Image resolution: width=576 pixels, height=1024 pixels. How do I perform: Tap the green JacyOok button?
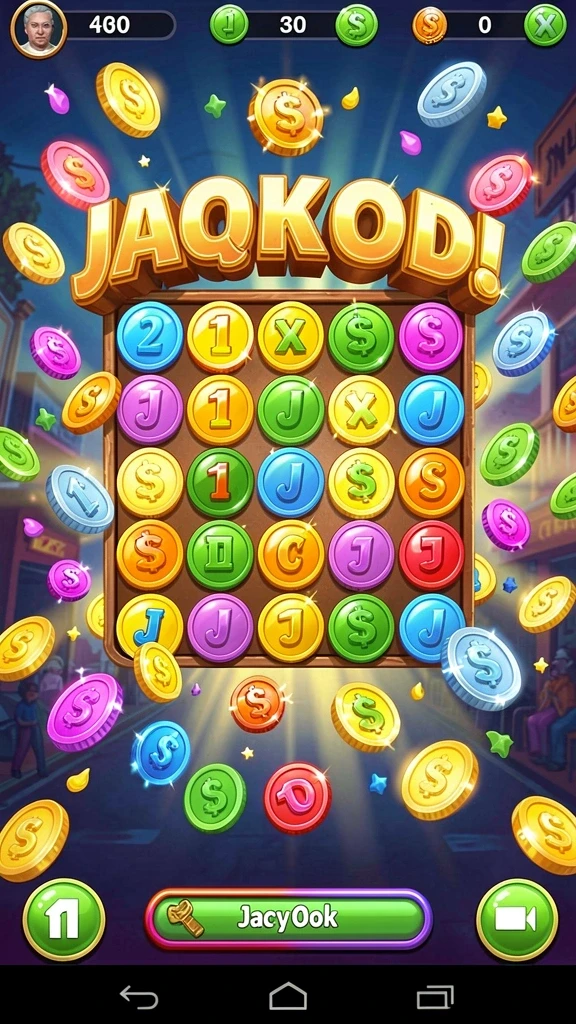coord(288,919)
